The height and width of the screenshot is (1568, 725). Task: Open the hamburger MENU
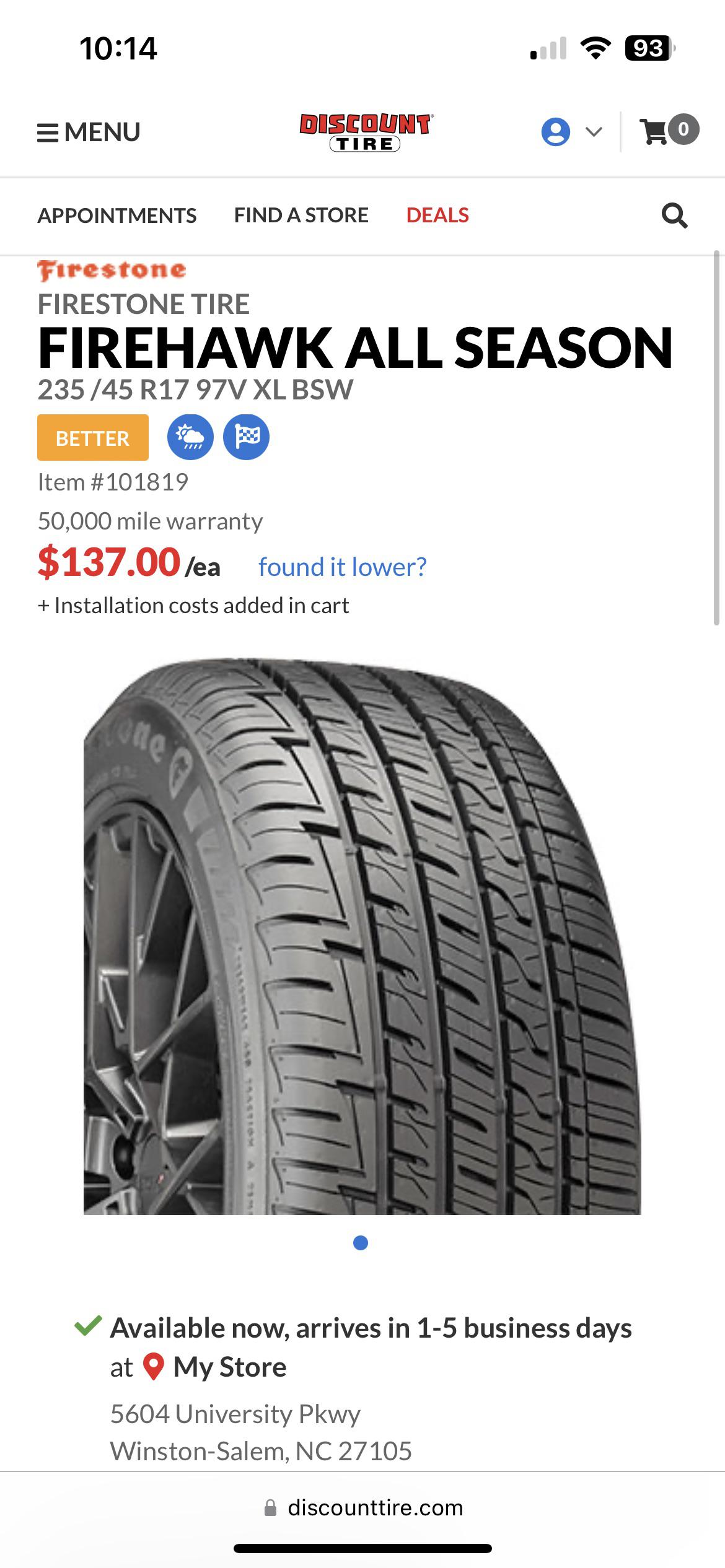89,131
